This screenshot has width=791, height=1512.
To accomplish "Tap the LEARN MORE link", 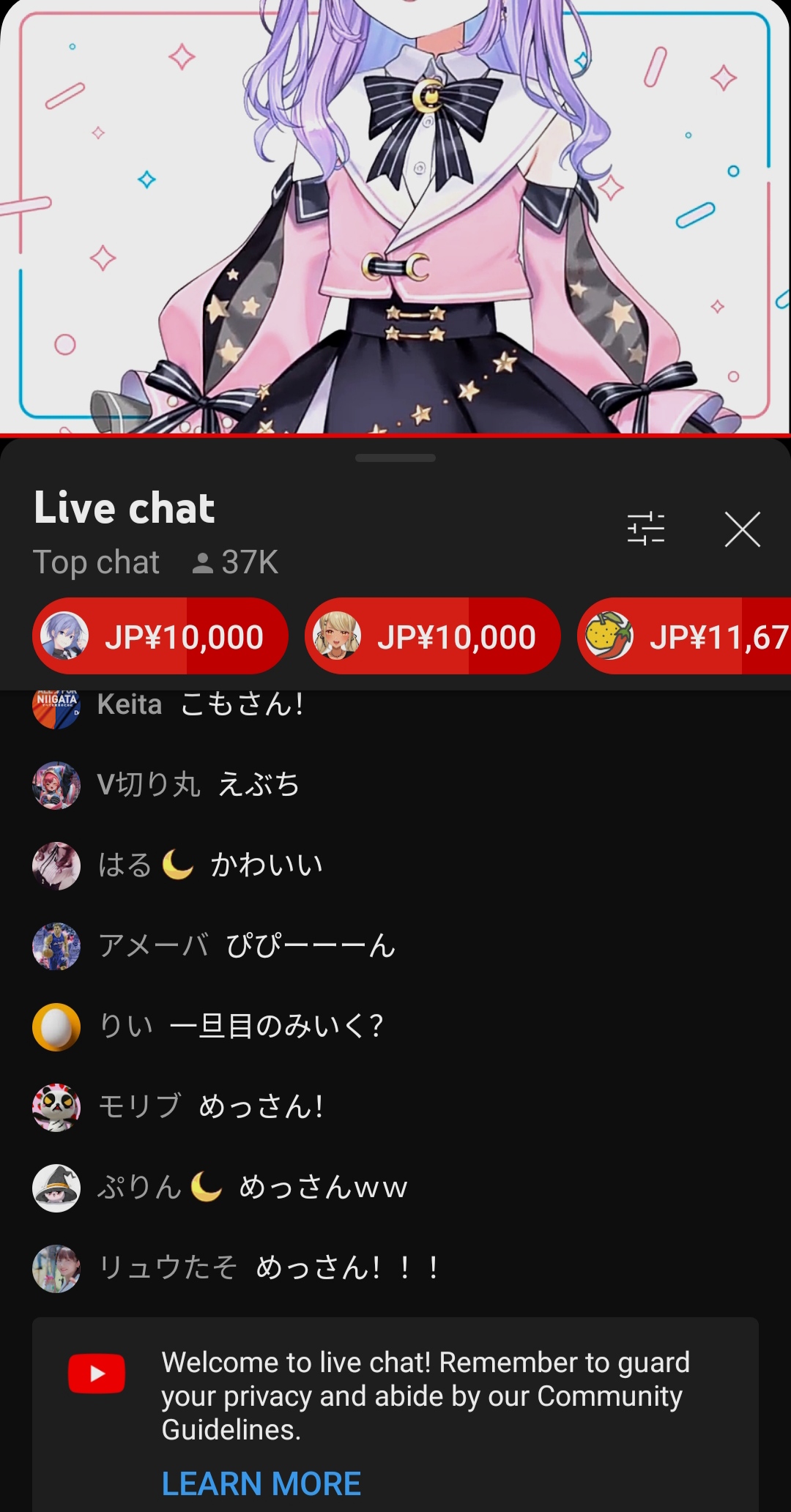I will pos(261,1483).
